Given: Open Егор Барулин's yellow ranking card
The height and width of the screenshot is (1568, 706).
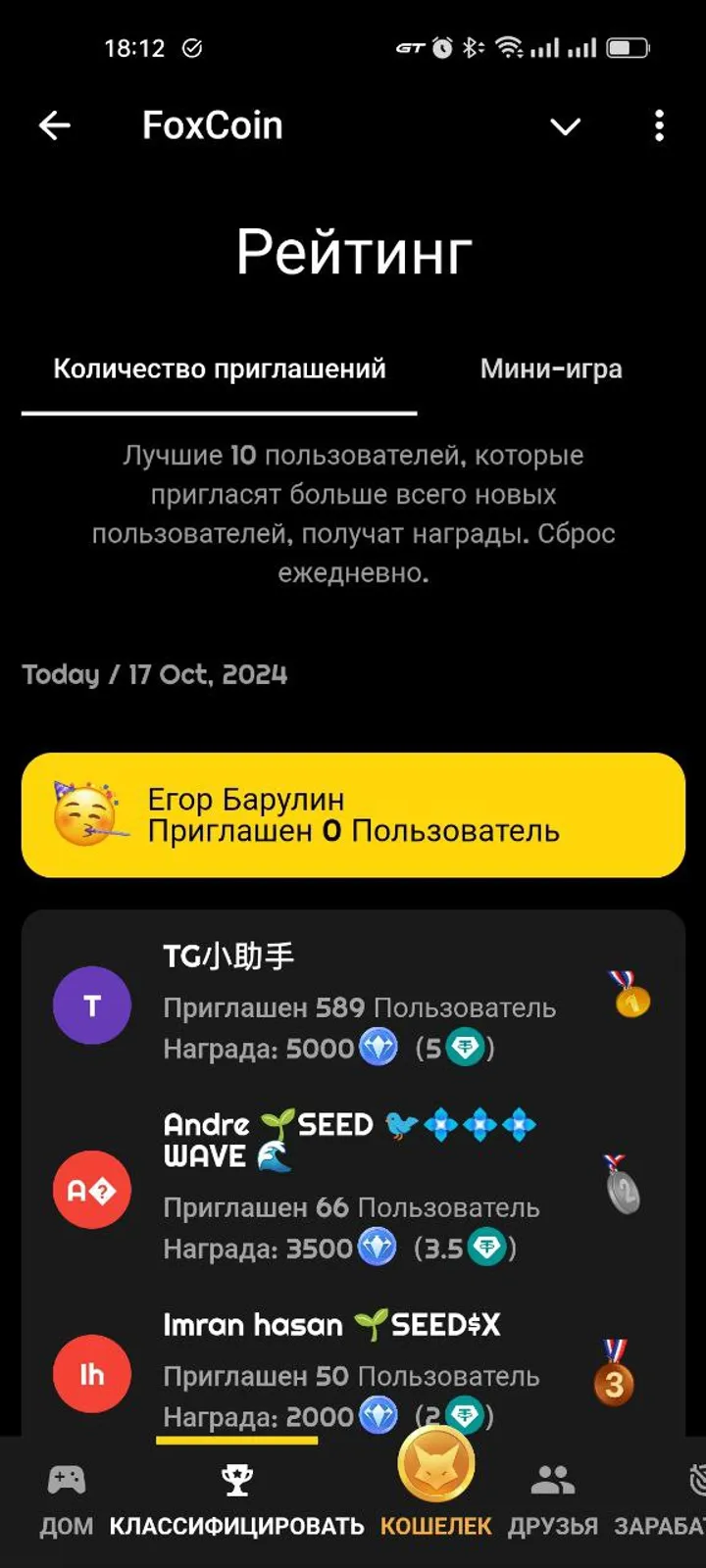Looking at the screenshot, I should (x=353, y=815).
